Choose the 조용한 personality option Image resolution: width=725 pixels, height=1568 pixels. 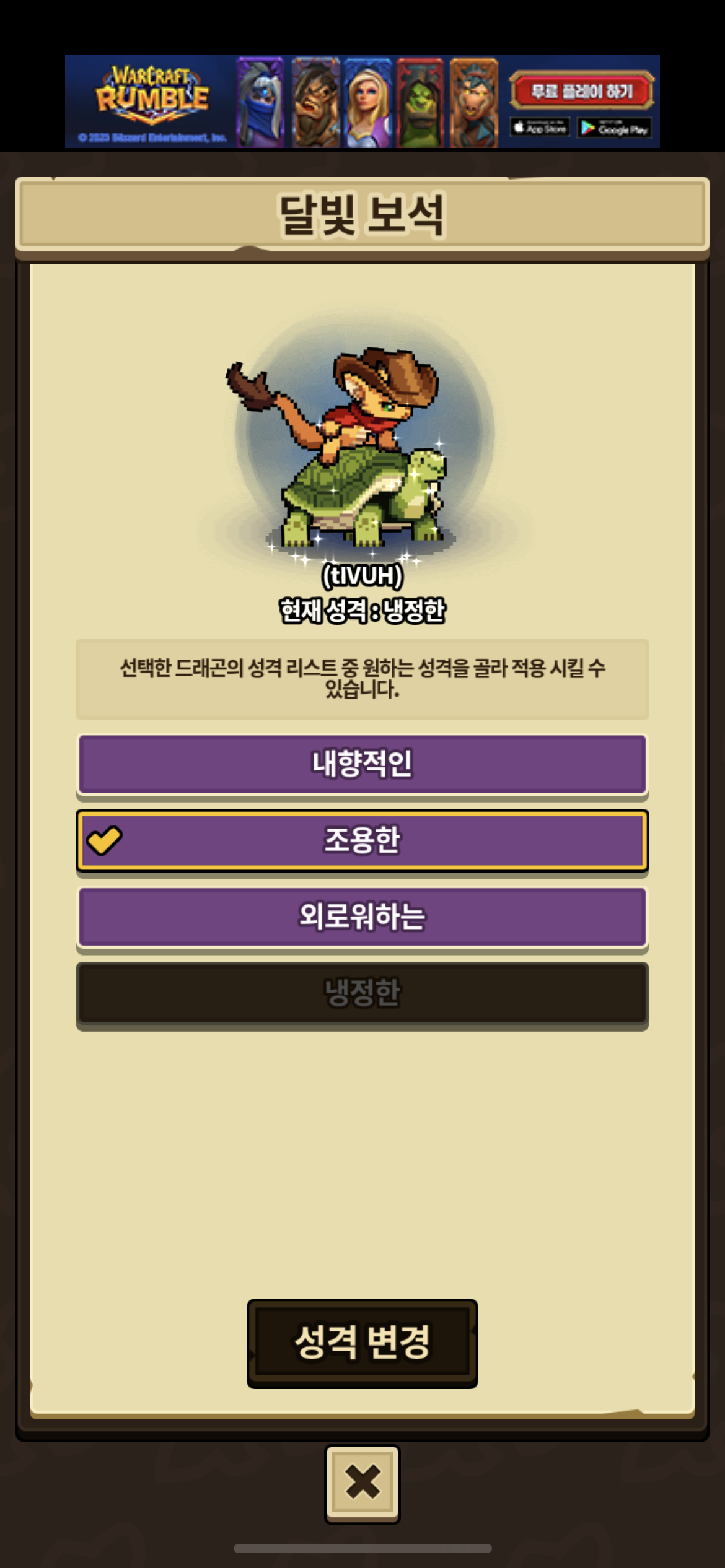click(x=362, y=840)
